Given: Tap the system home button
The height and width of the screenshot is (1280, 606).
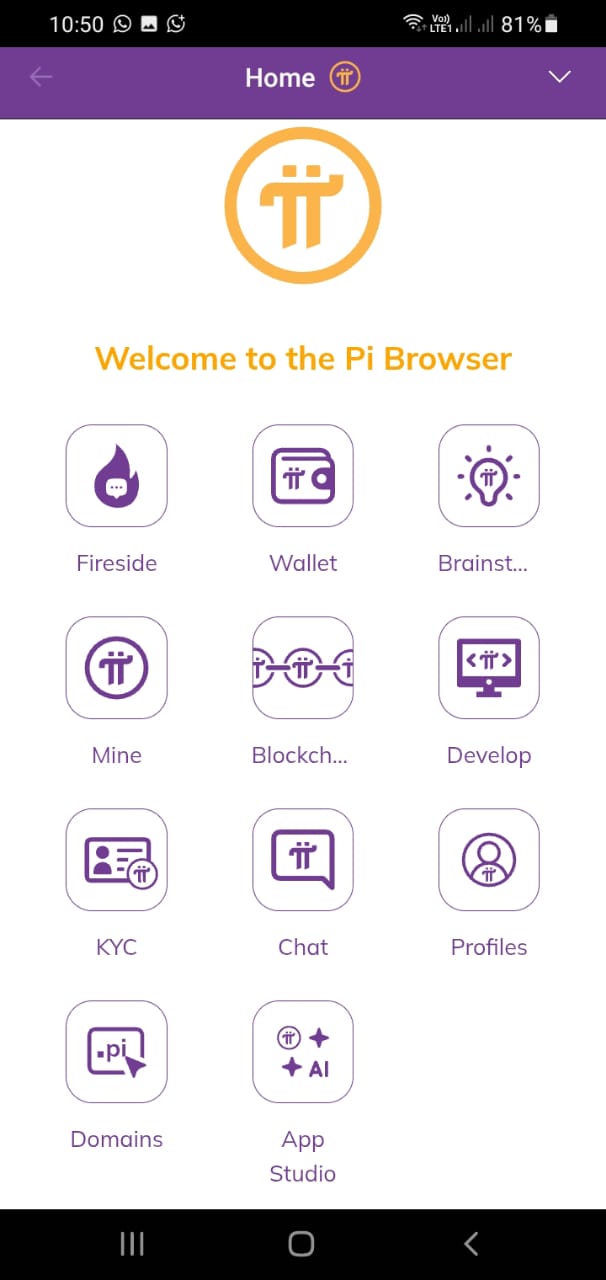Looking at the screenshot, I should click(x=301, y=1243).
